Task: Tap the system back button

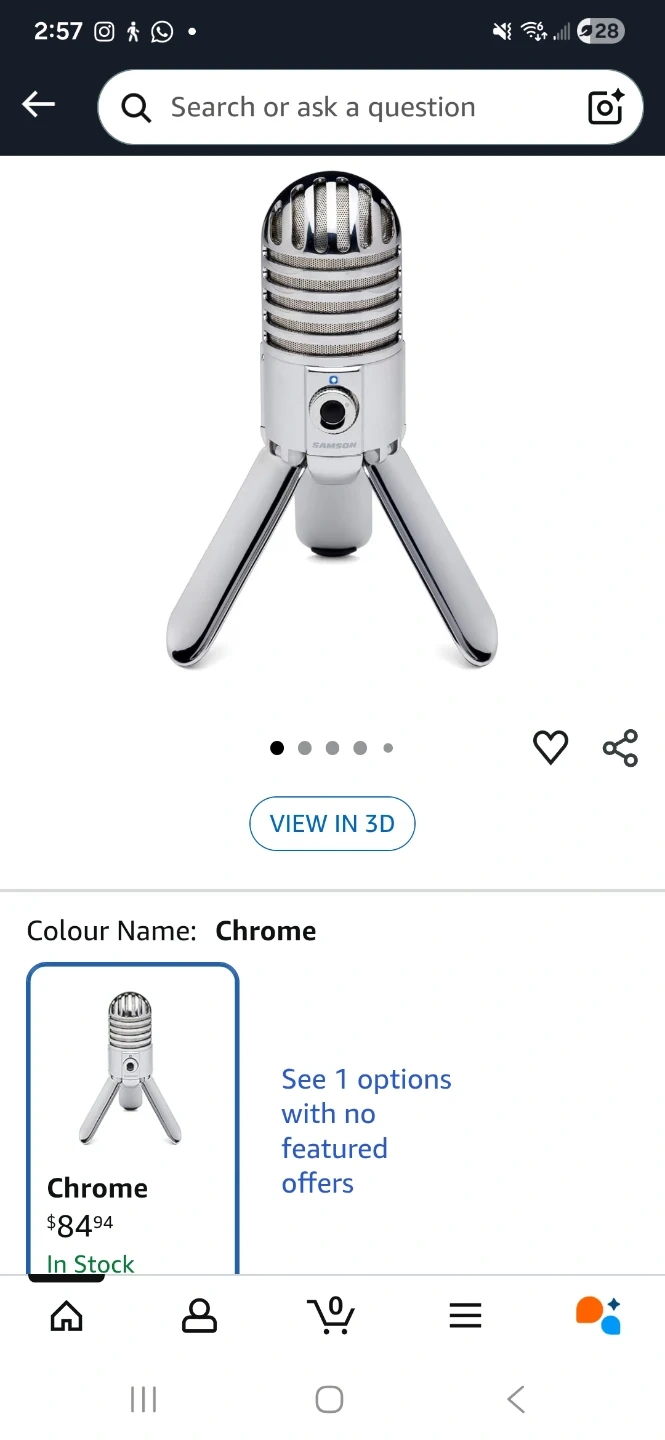Action: (x=516, y=1399)
